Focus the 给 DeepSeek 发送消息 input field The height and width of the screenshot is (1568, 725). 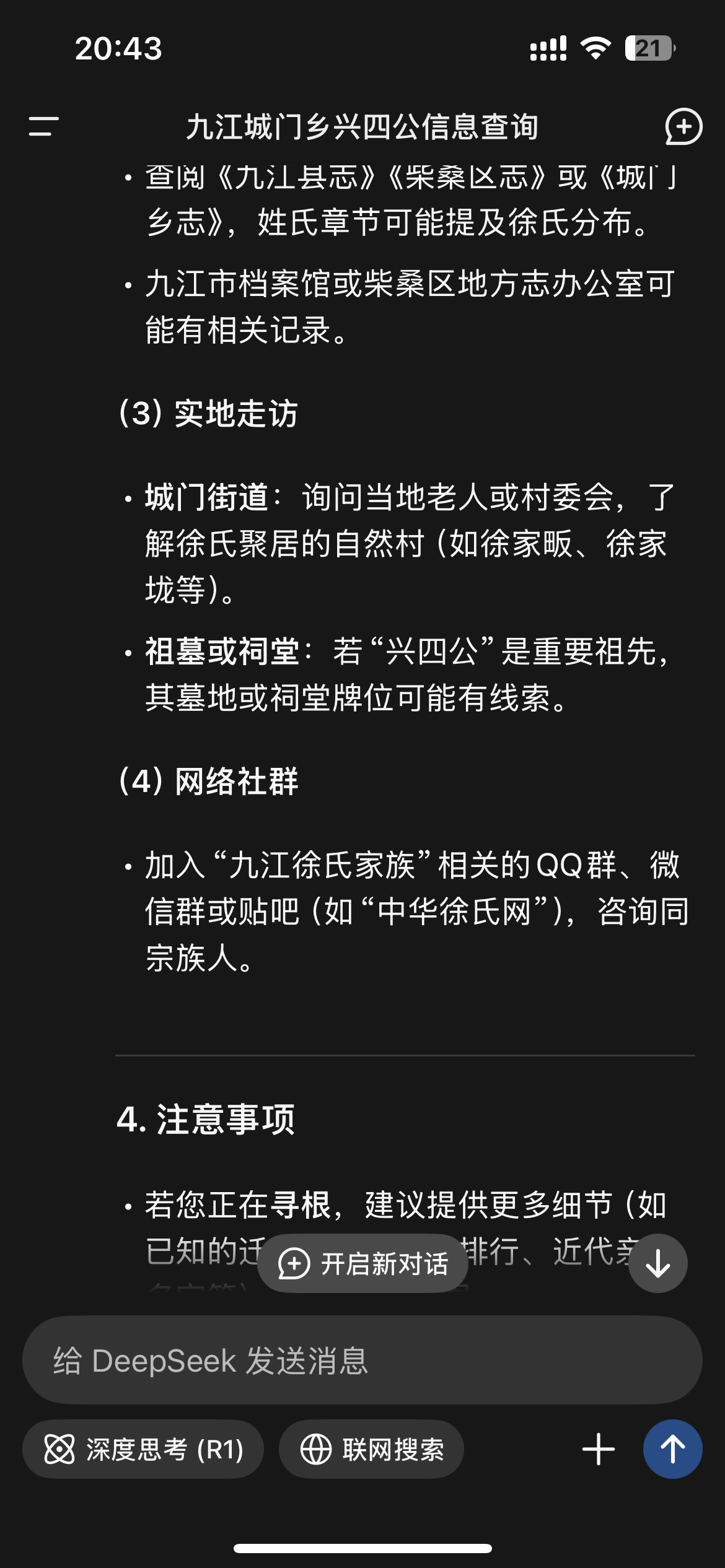[362, 1361]
